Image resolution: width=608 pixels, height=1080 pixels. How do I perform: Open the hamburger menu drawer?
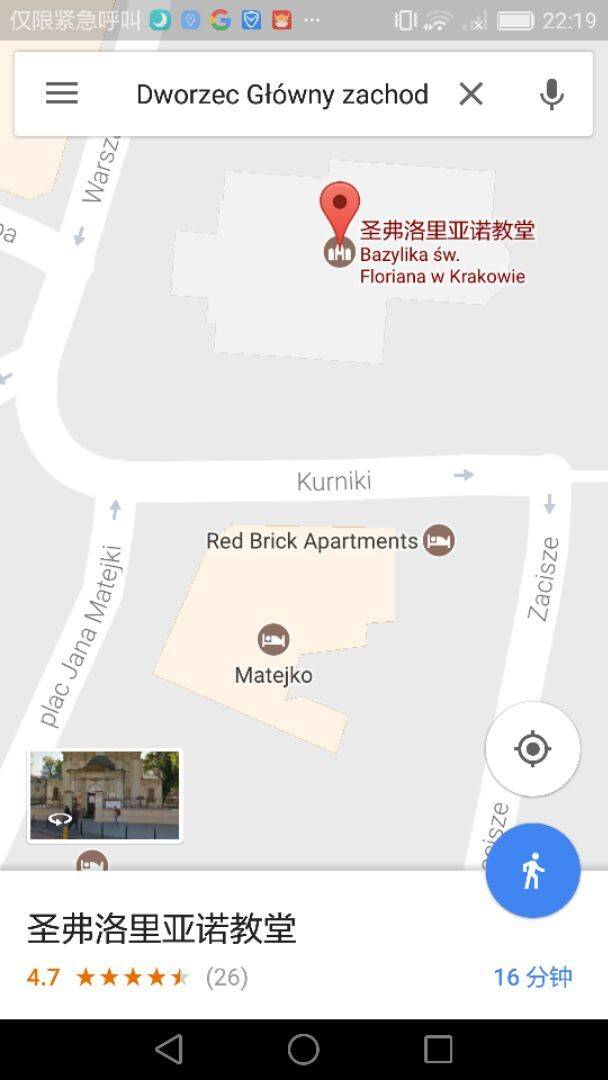(x=62, y=94)
